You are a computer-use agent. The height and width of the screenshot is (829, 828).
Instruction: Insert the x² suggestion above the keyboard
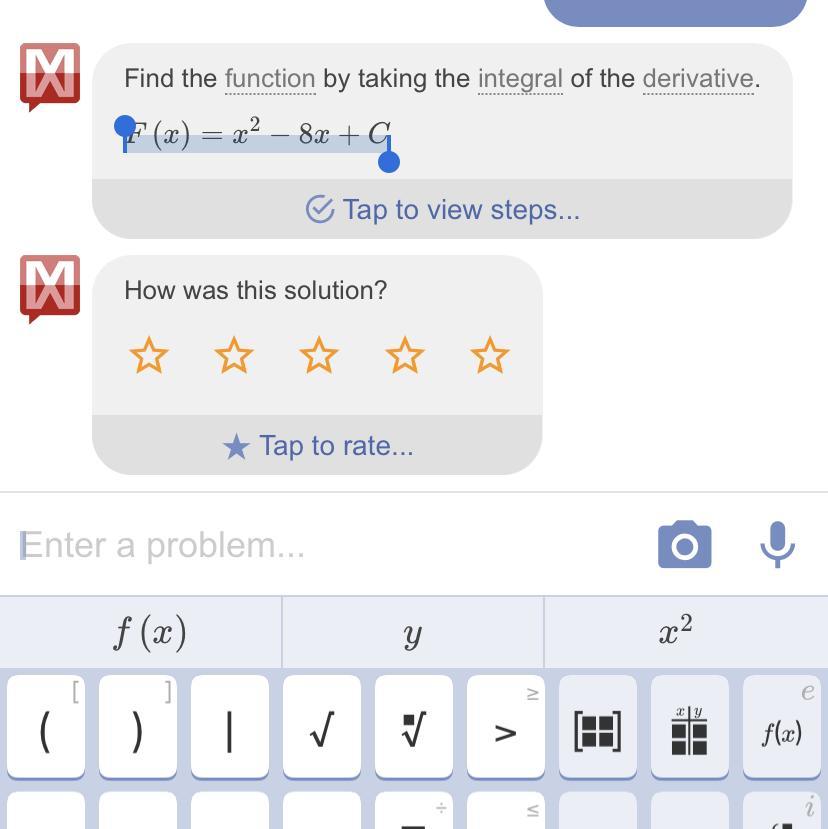[686, 632]
